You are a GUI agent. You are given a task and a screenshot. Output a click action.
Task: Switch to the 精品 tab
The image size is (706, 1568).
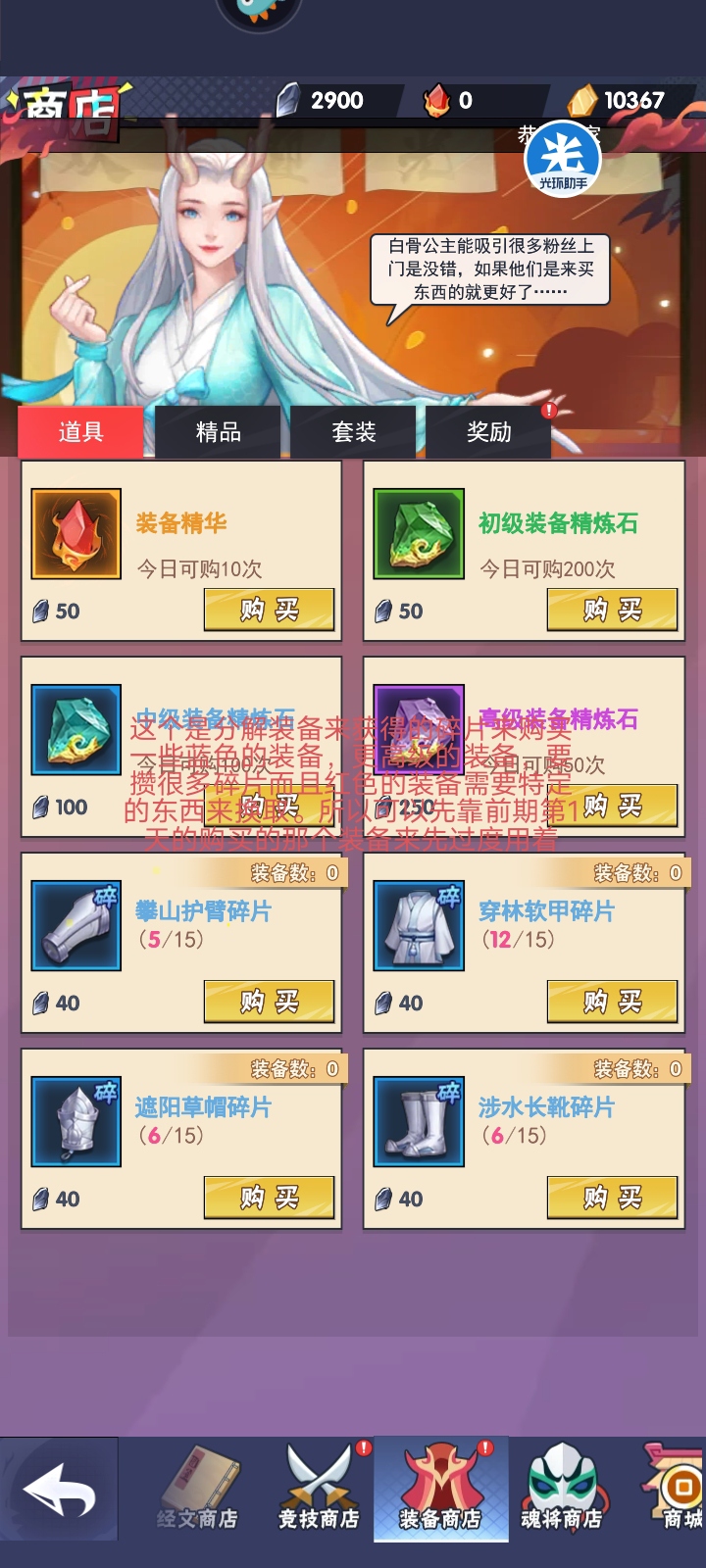[x=218, y=431]
